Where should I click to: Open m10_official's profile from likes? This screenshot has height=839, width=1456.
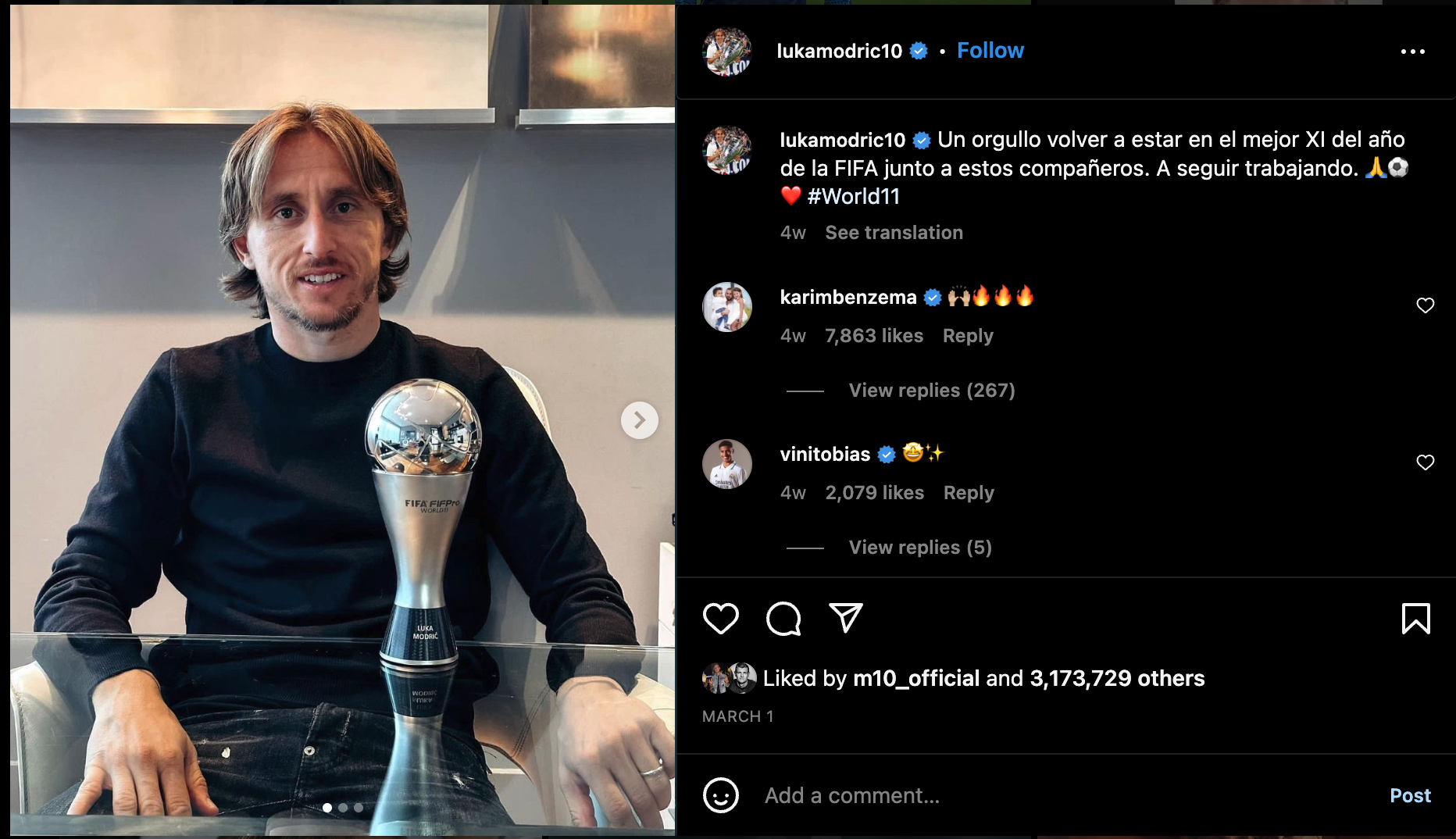click(x=915, y=678)
